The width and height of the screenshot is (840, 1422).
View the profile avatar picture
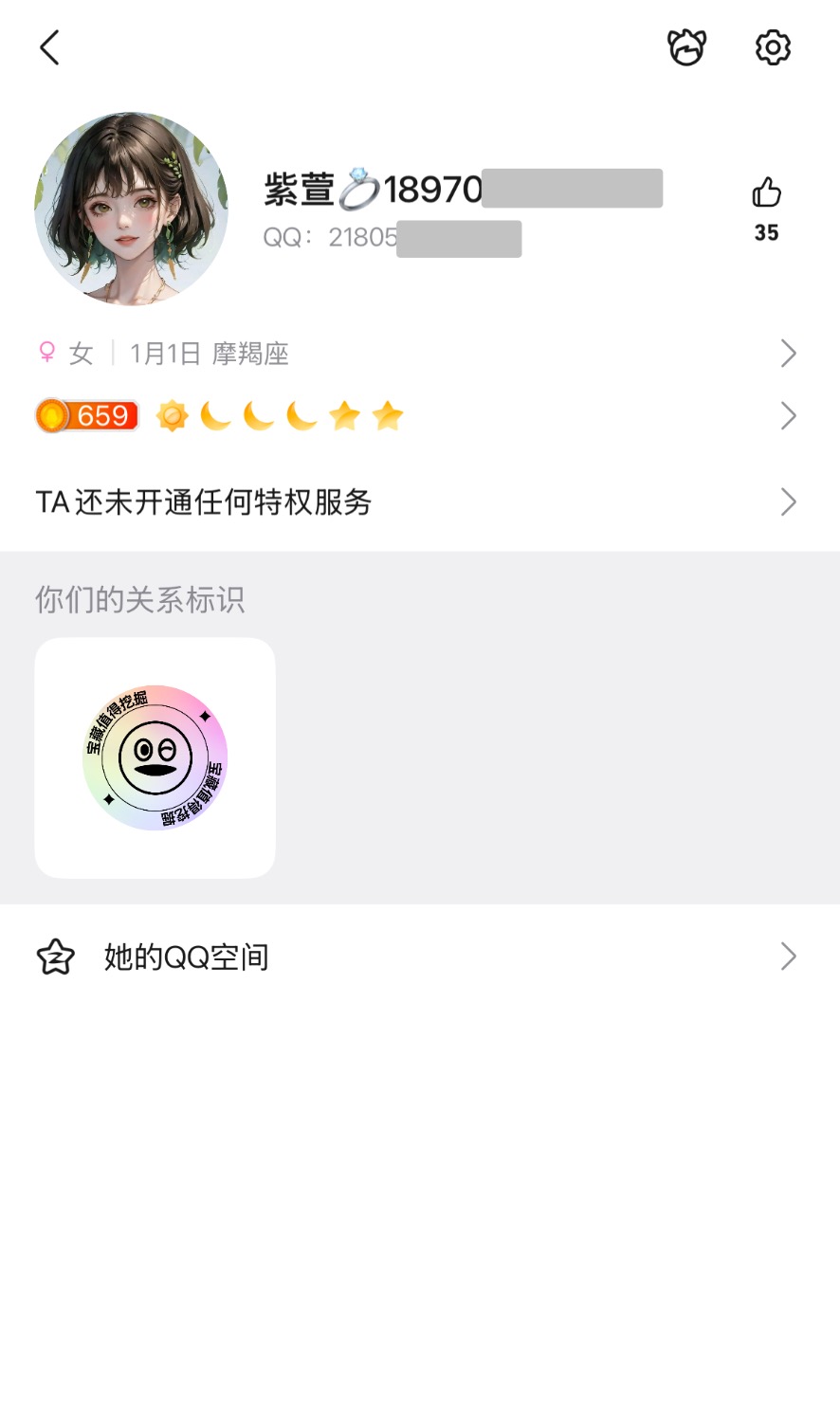pos(131,210)
